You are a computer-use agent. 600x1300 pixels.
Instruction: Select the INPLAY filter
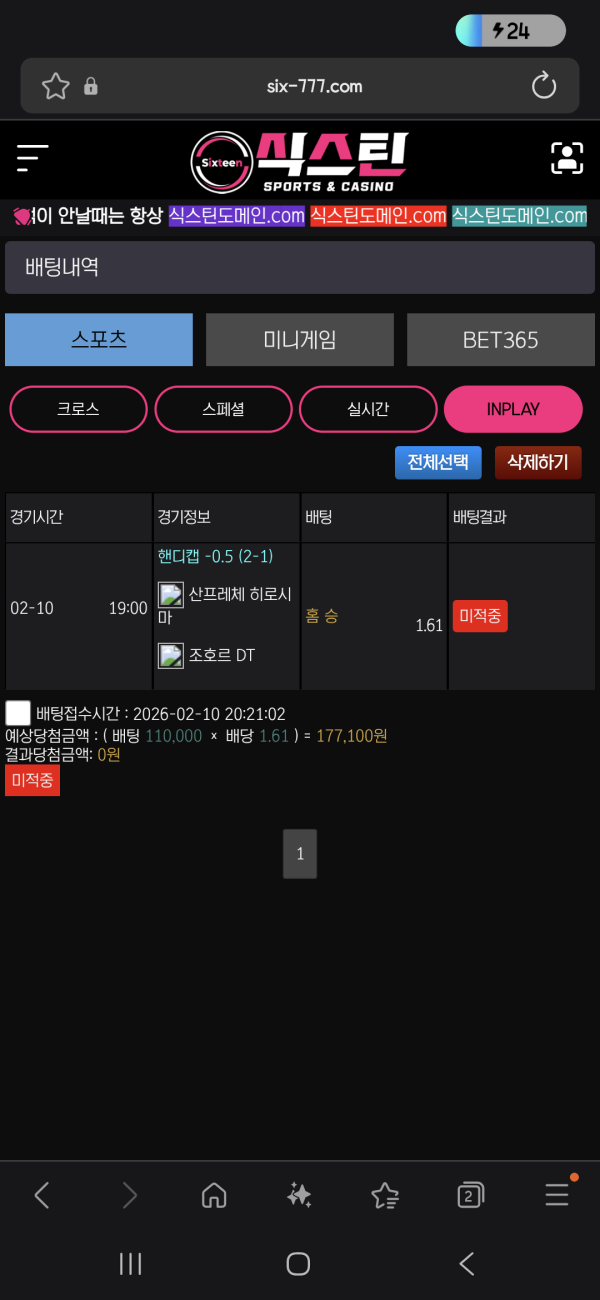click(x=513, y=409)
